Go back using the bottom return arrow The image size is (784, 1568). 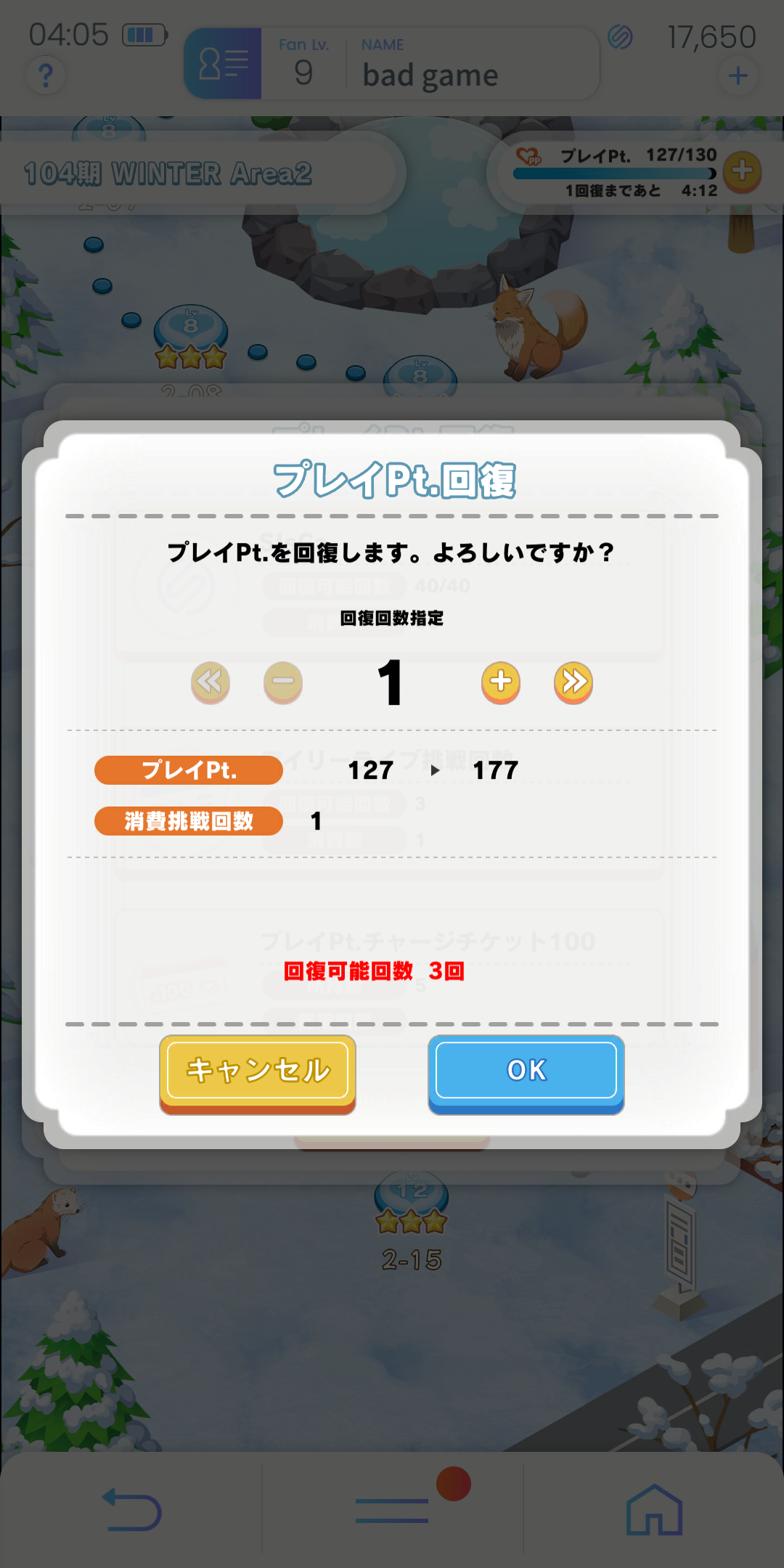pos(131,1509)
